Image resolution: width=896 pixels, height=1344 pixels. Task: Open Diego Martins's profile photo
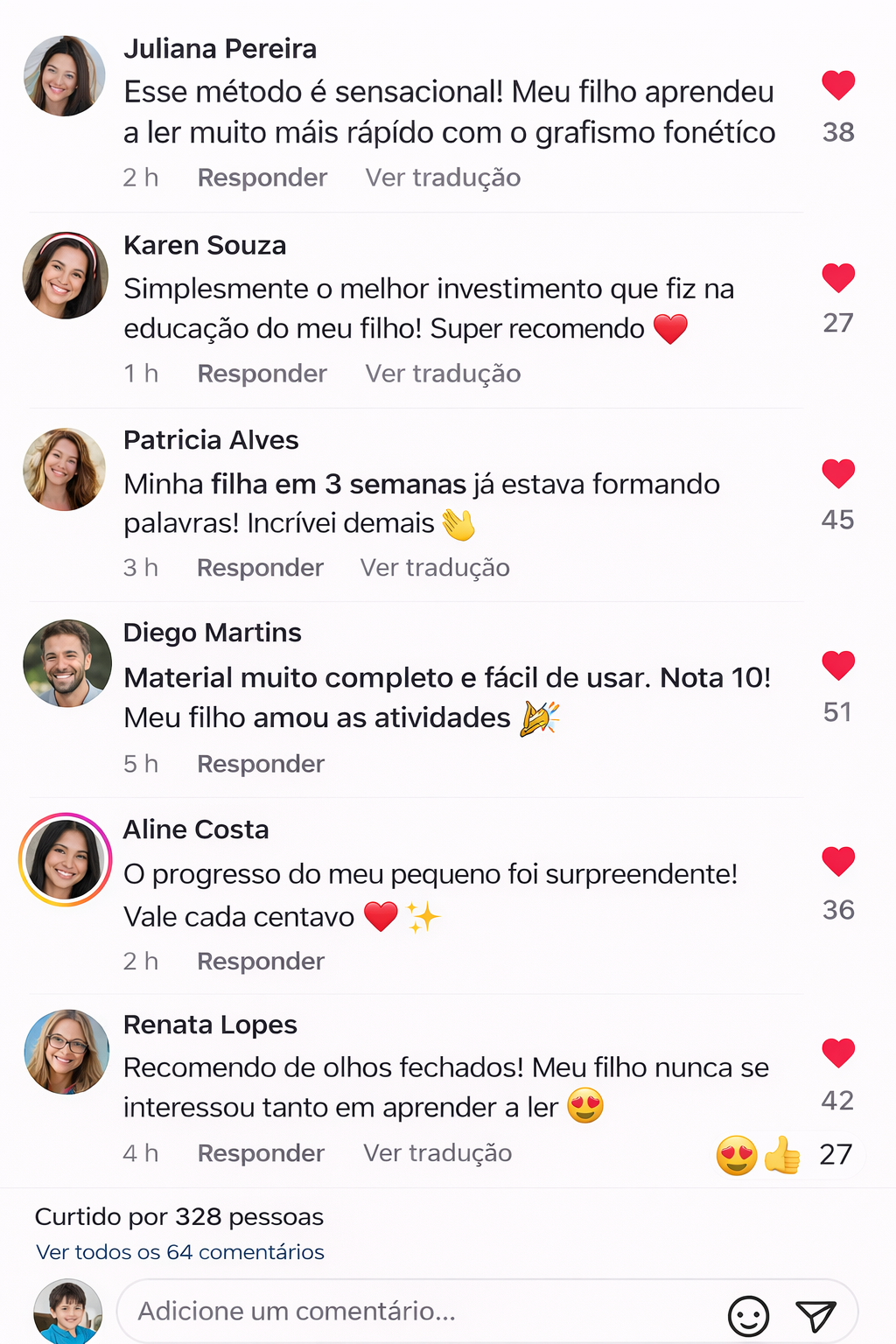coord(66,663)
